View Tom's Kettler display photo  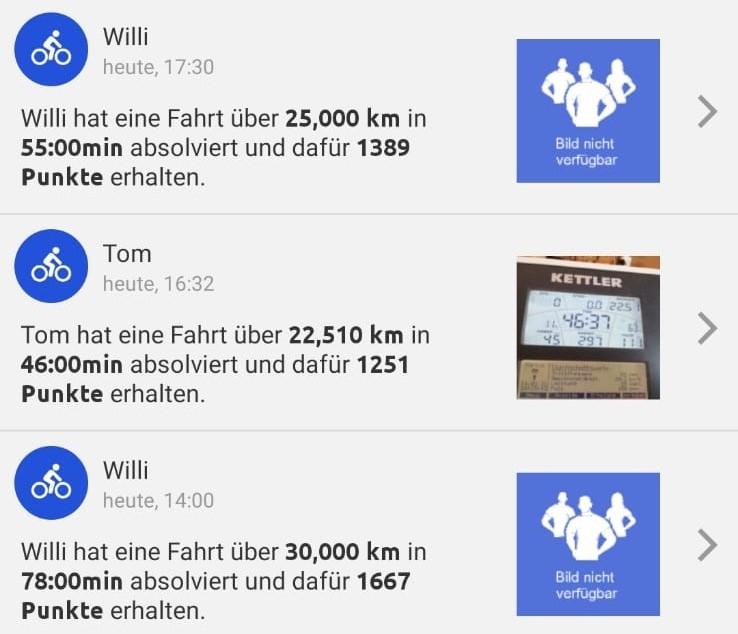point(588,328)
